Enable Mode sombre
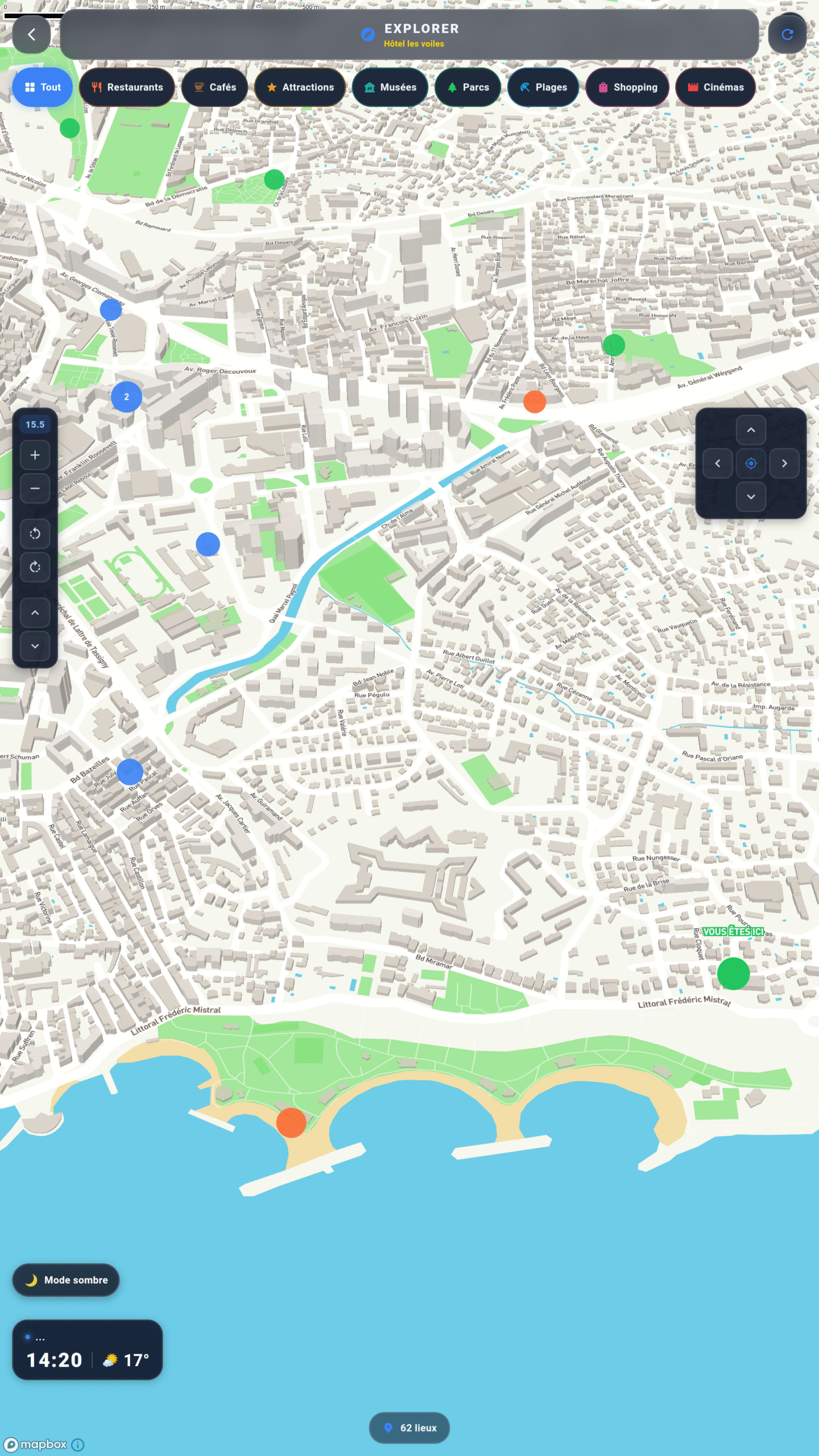The height and width of the screenshot is (1456, 819). [66, 1280]
